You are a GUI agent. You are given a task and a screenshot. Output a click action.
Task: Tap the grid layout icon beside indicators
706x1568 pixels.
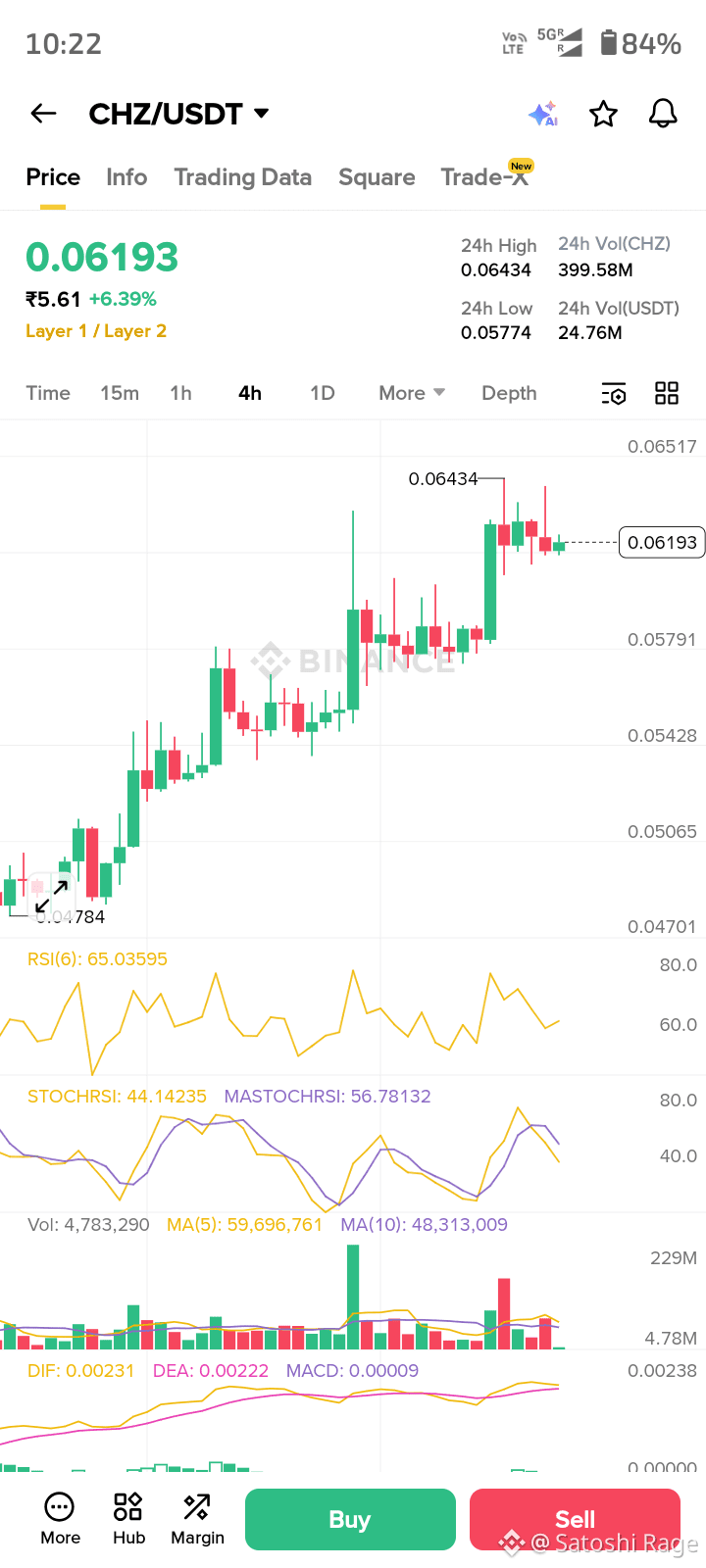[x=666, y=393]
